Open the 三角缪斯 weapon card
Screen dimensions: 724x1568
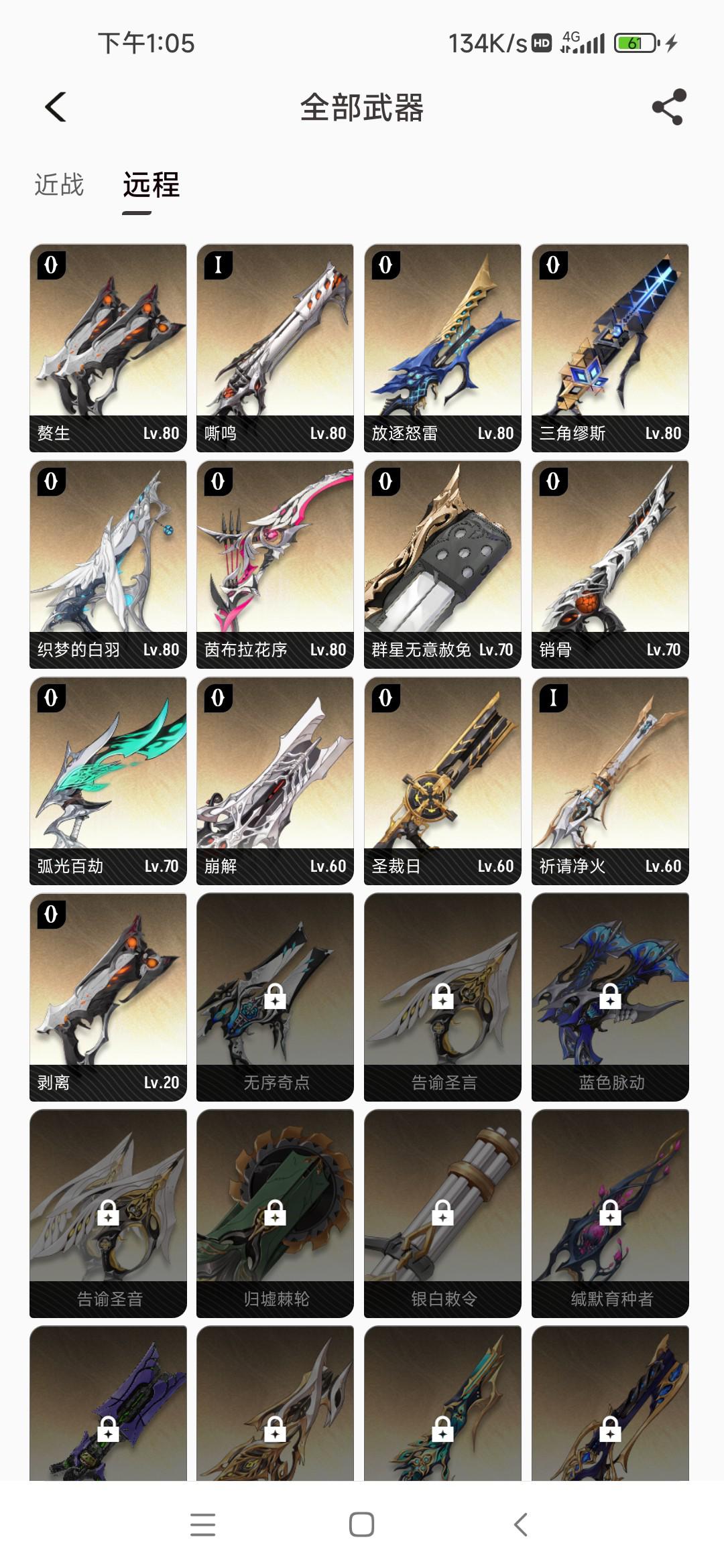(x=610, y=347)
